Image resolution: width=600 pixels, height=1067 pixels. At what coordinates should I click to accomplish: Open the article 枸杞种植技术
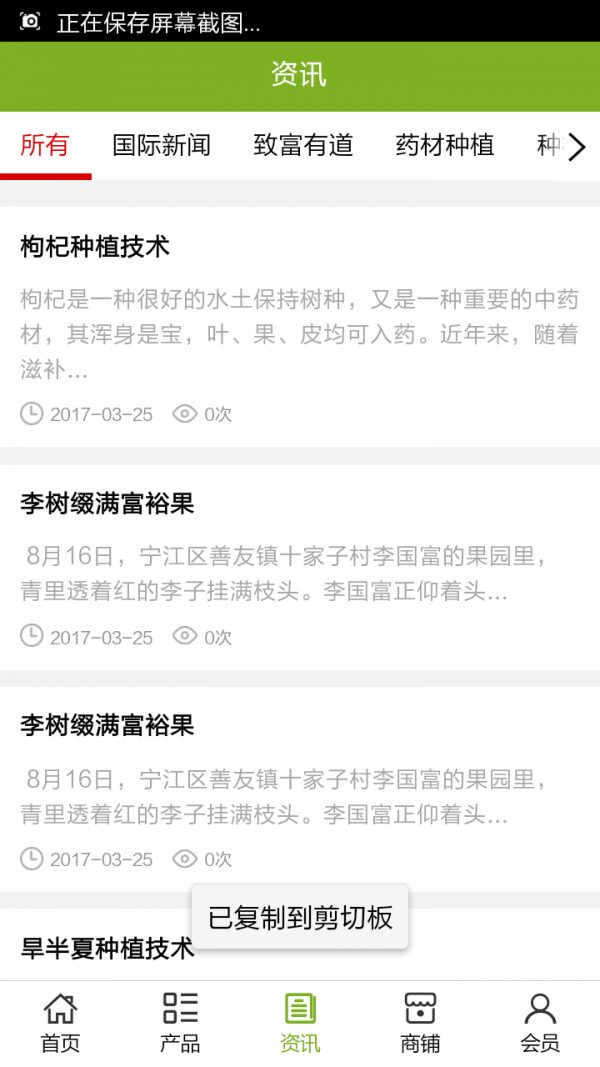tap(95, 247)
